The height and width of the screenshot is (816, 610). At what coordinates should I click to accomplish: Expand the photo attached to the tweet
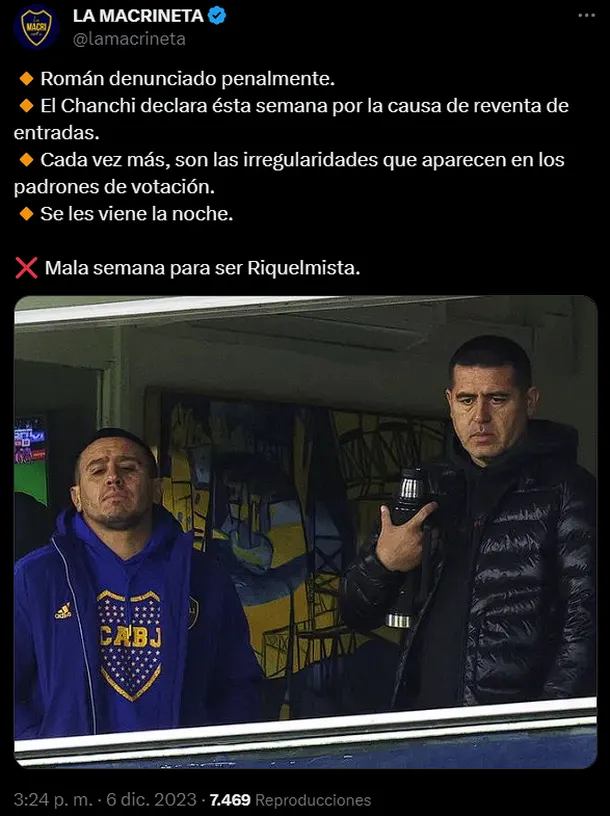tap(305, 531)
